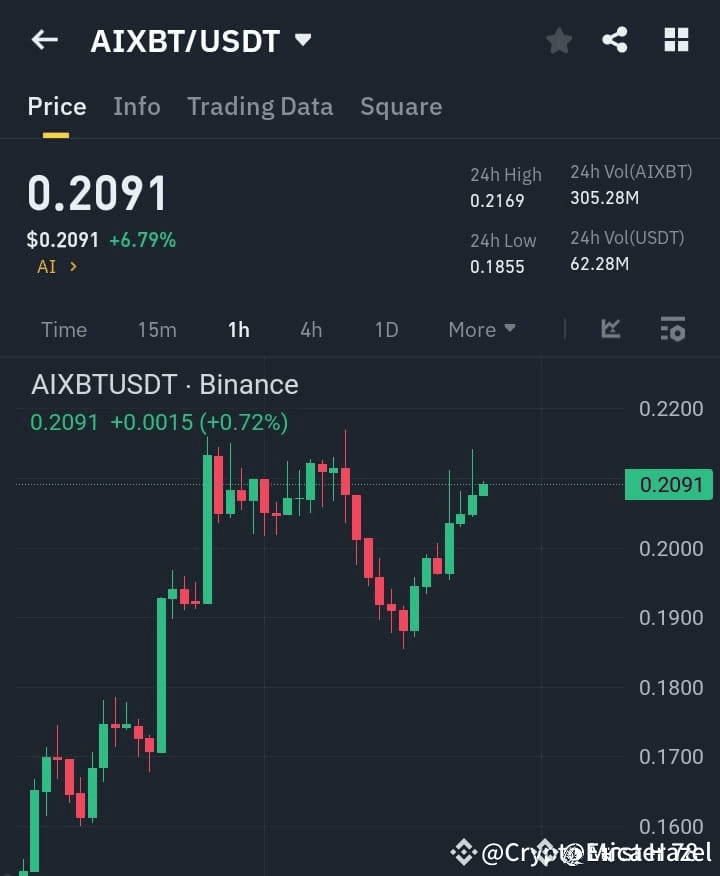
Task: Select the depth chart icon
Action: point(609,329)
